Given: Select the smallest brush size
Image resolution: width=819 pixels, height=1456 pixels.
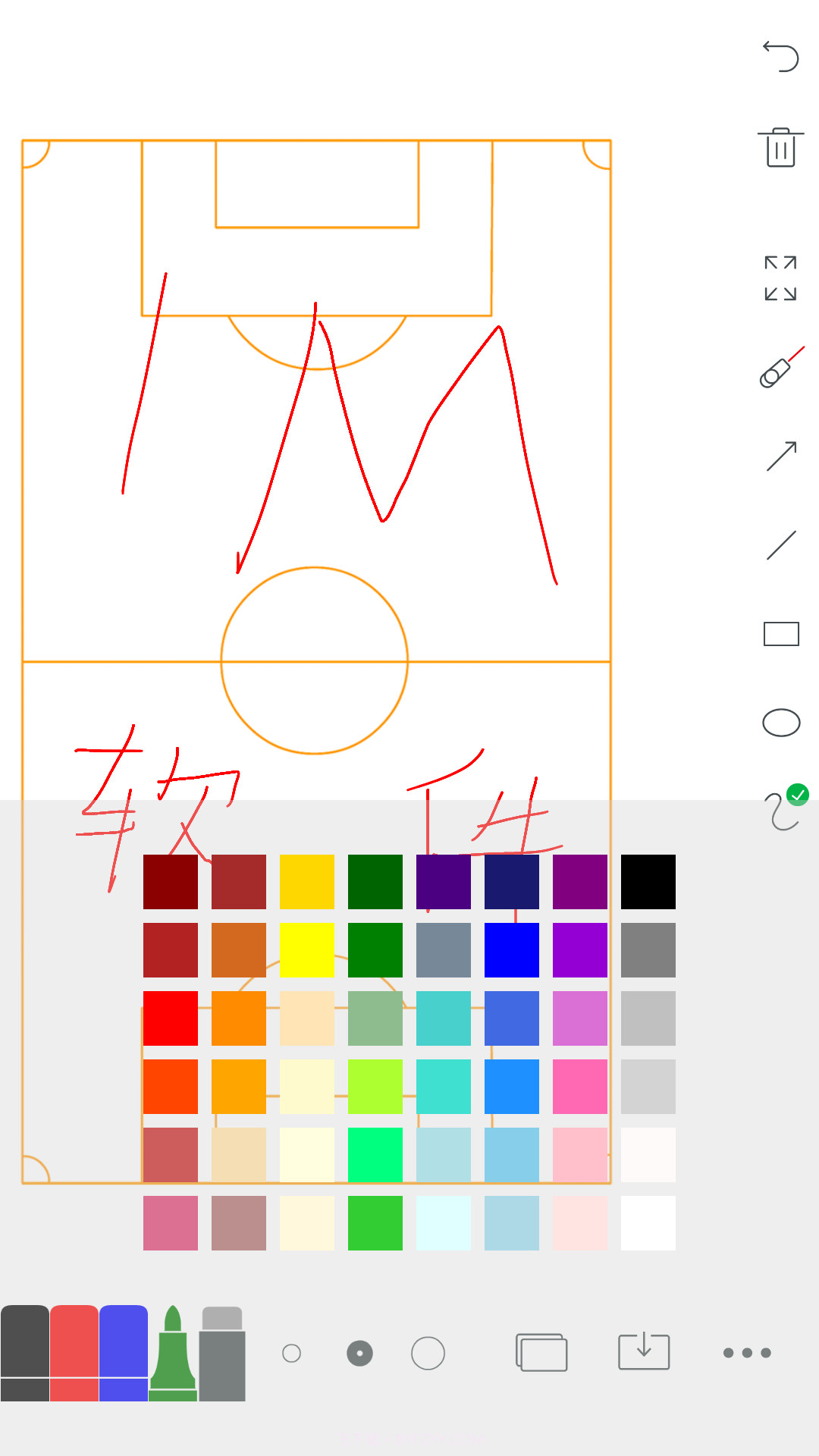Looking at the screenshot, I should 291,1353.
